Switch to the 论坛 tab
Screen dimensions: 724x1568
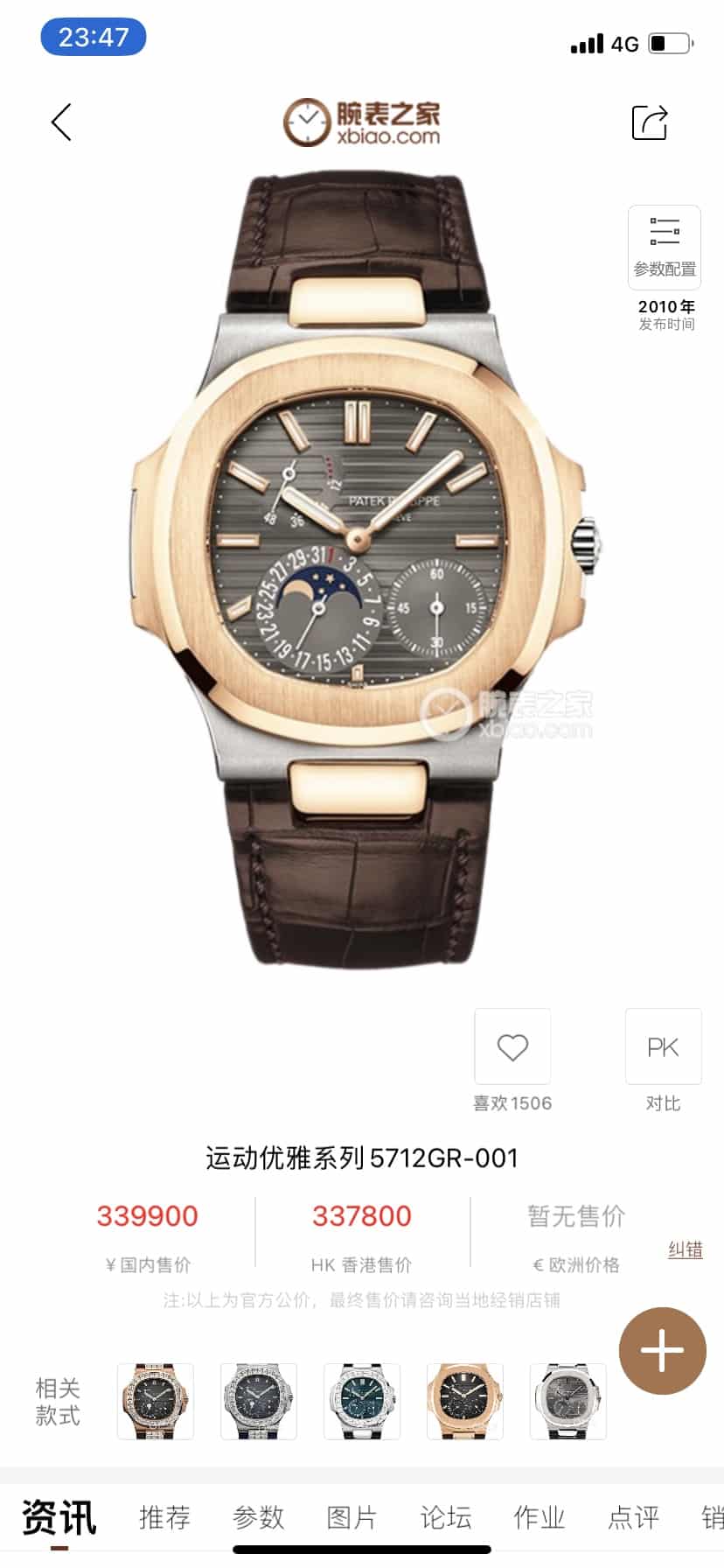[445, 1516]
